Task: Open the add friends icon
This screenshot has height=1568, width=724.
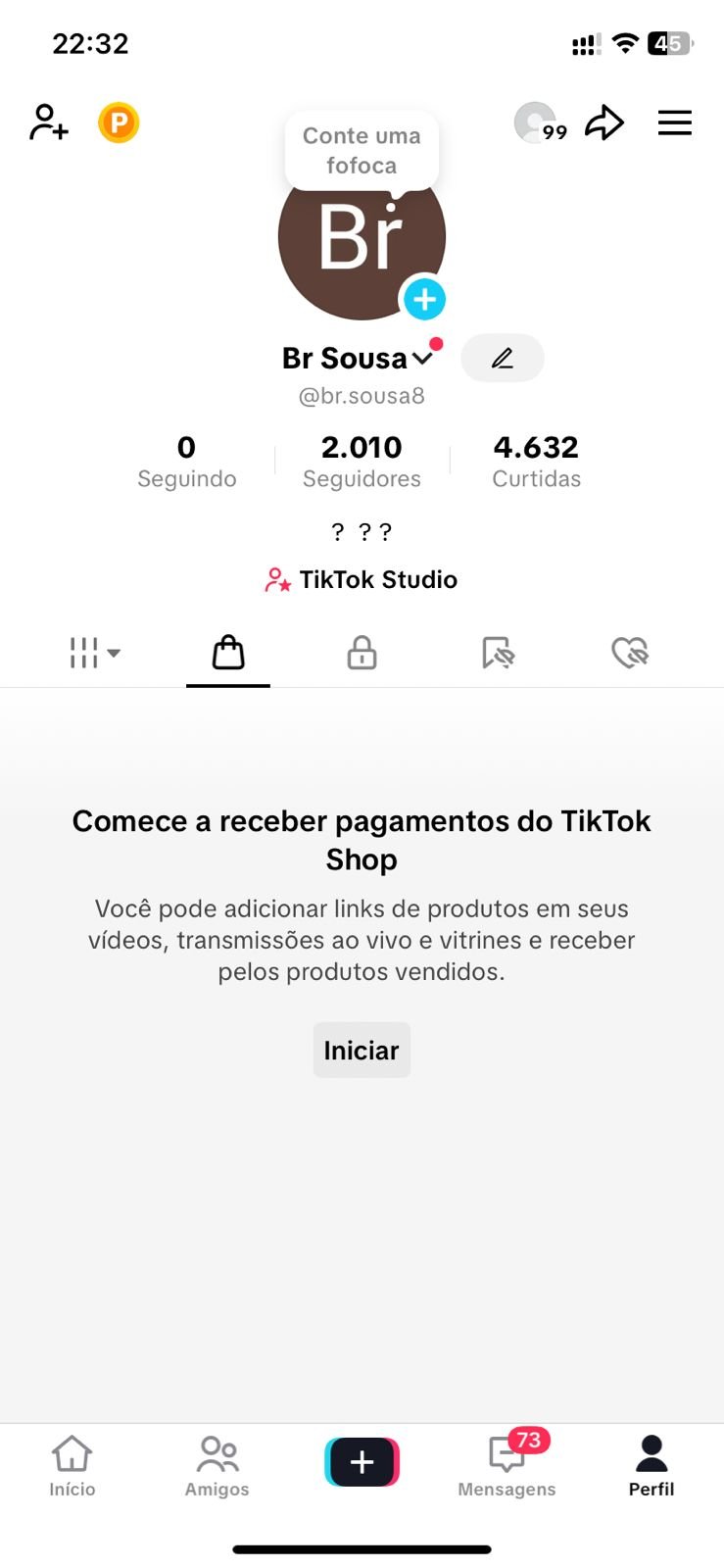Action: (x=48, y=123)
